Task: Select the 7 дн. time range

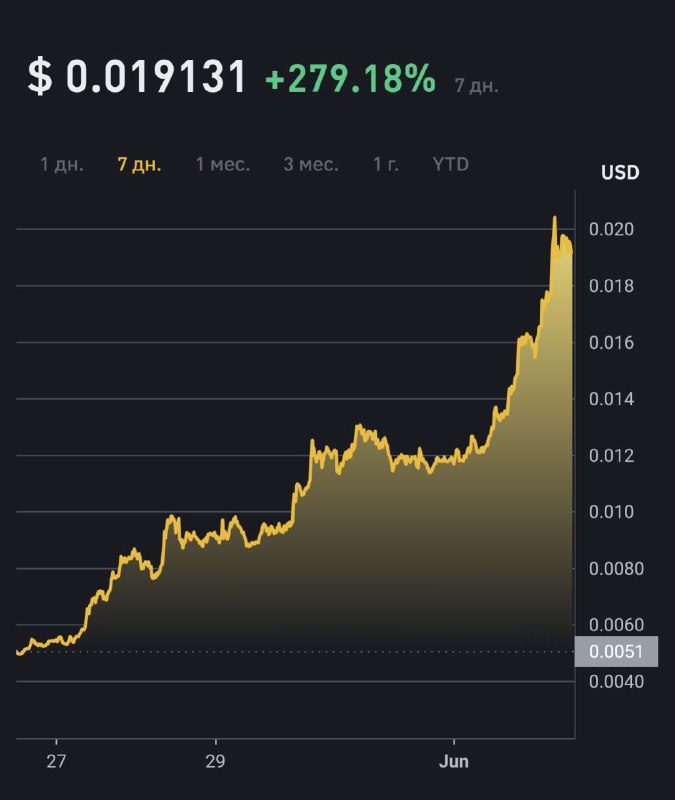Action: click(139, 164)
